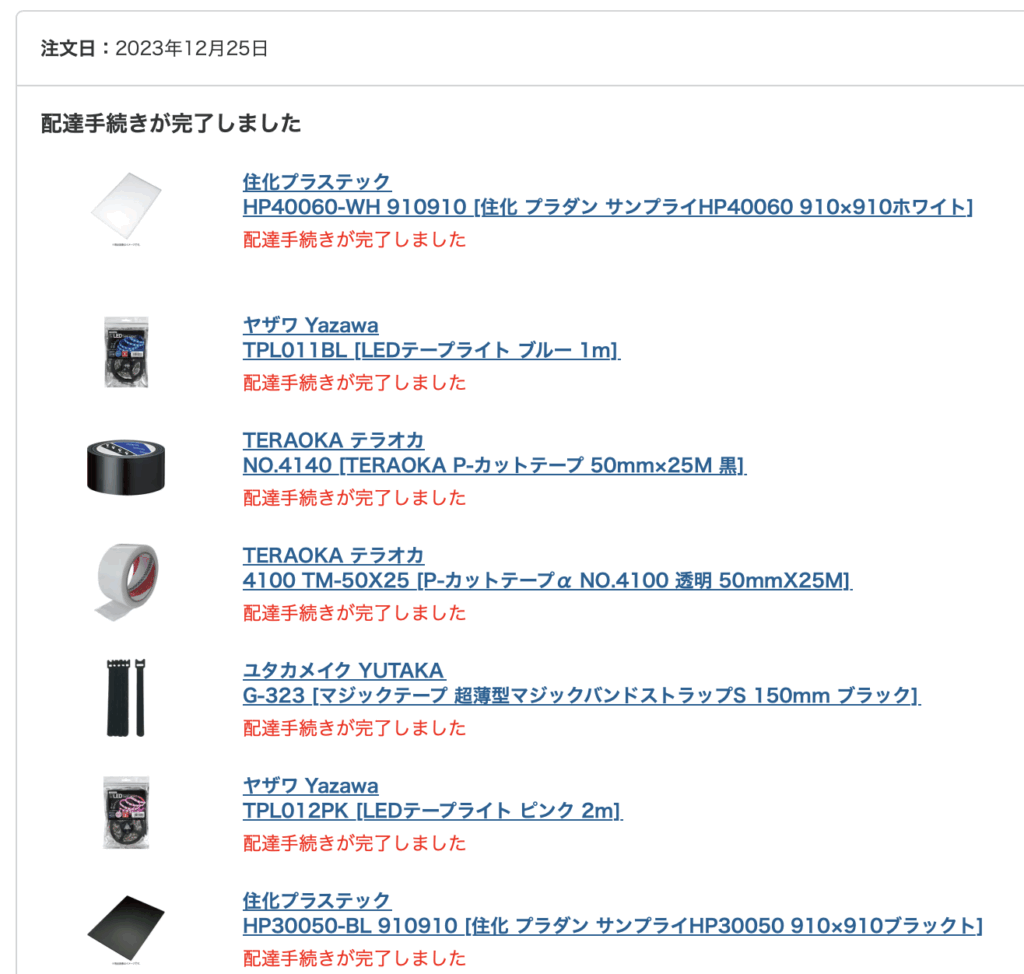Tap the pink LED tape light product image
Screen dimensions: 1024x974
coord(126,812)
